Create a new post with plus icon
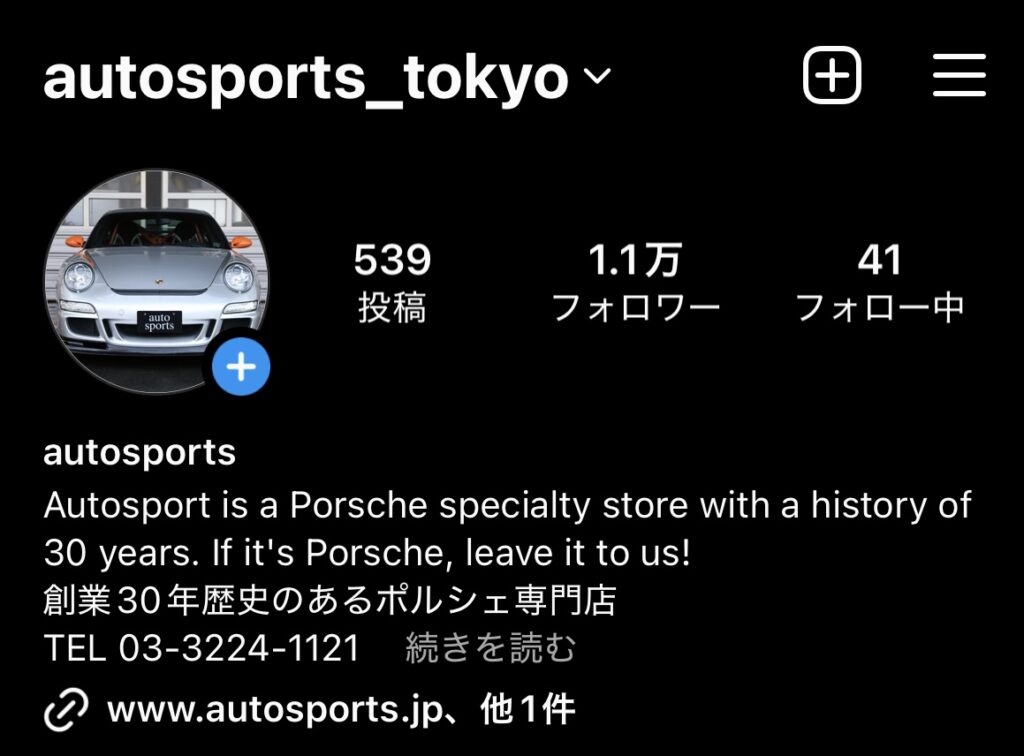Image resolution: width=1024 pixels, height=756 pixels. 832,76
